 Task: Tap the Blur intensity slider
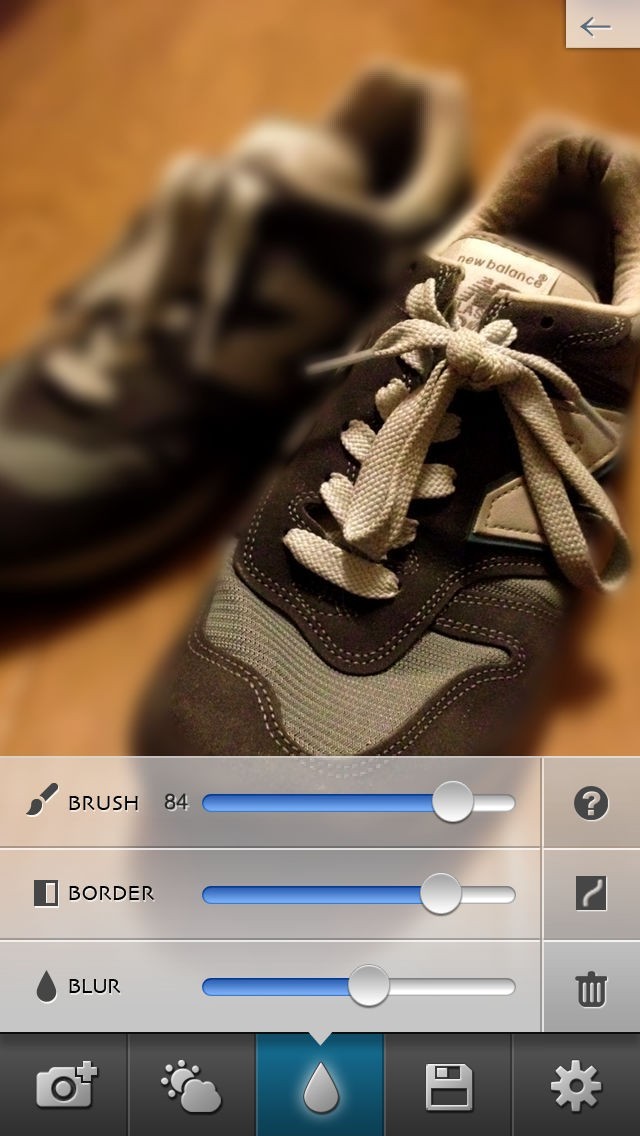[x=358, y=987]
